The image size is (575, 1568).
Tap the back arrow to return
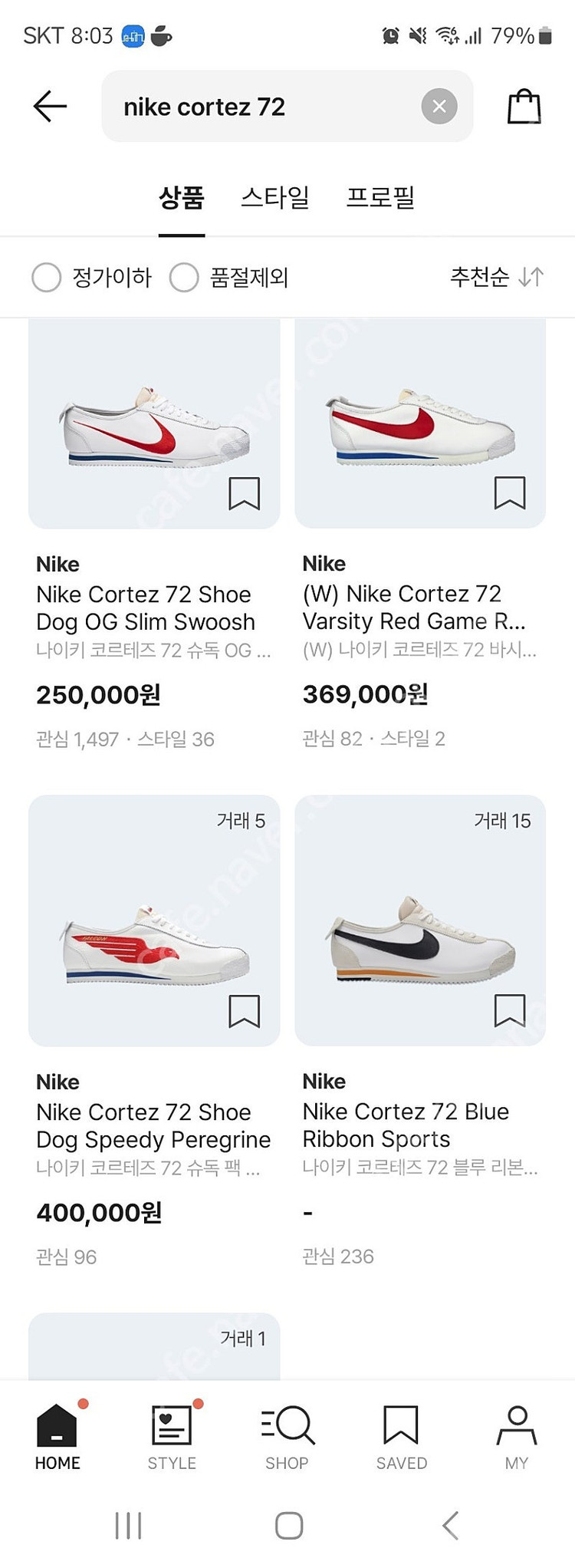[x=48, y=106]
